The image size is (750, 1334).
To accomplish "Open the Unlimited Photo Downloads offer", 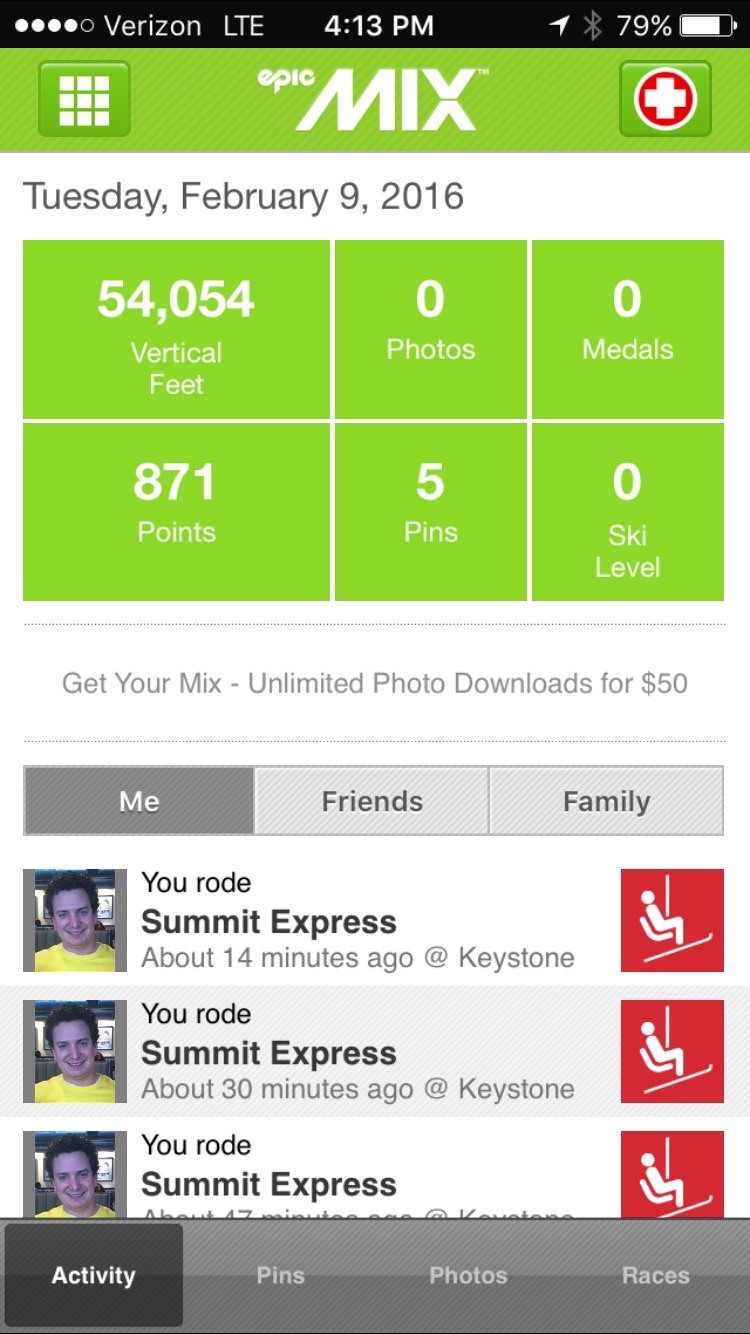I will (x=374, y=684).
